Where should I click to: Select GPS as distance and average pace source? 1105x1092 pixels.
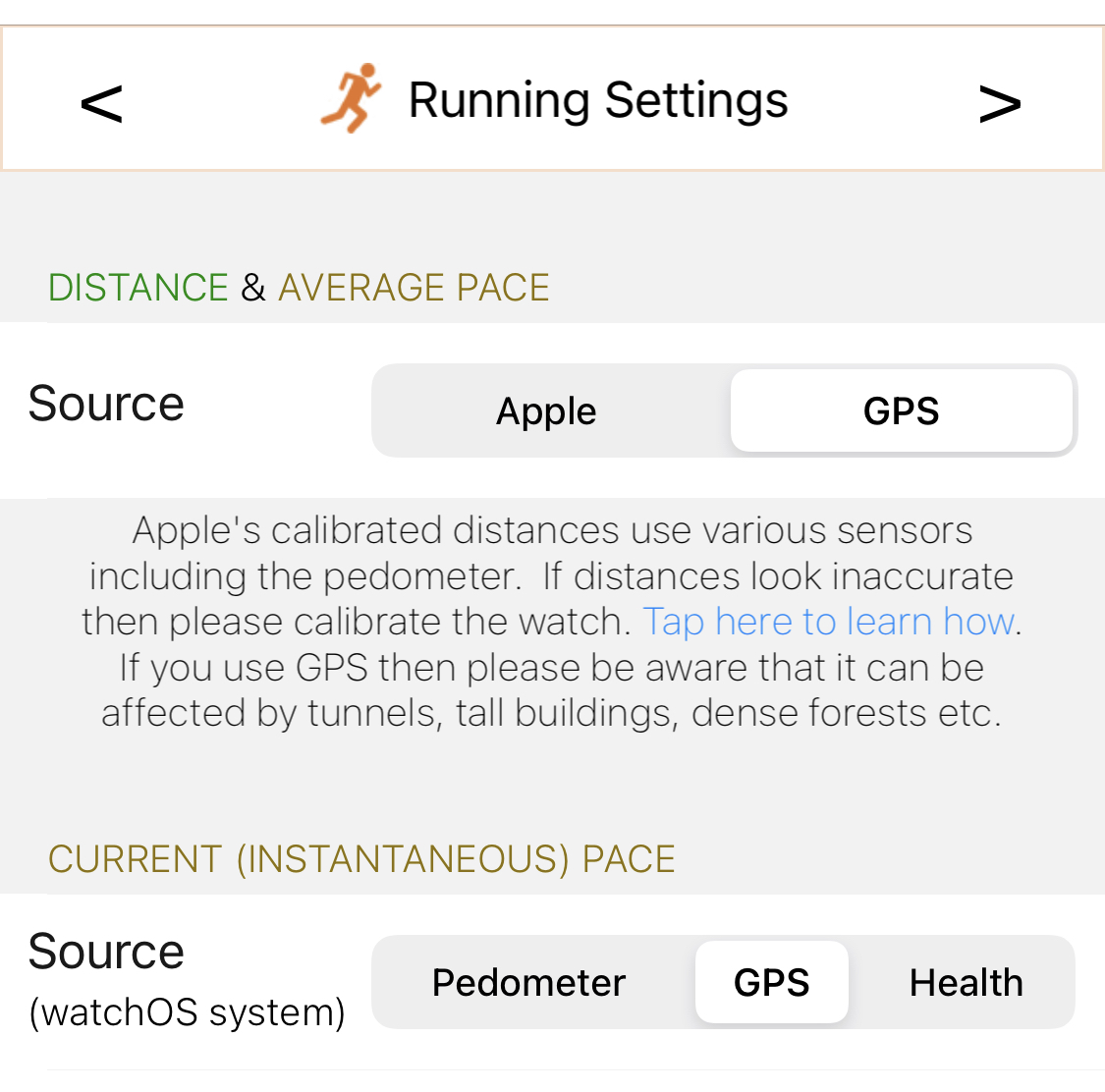coord(901,411)
